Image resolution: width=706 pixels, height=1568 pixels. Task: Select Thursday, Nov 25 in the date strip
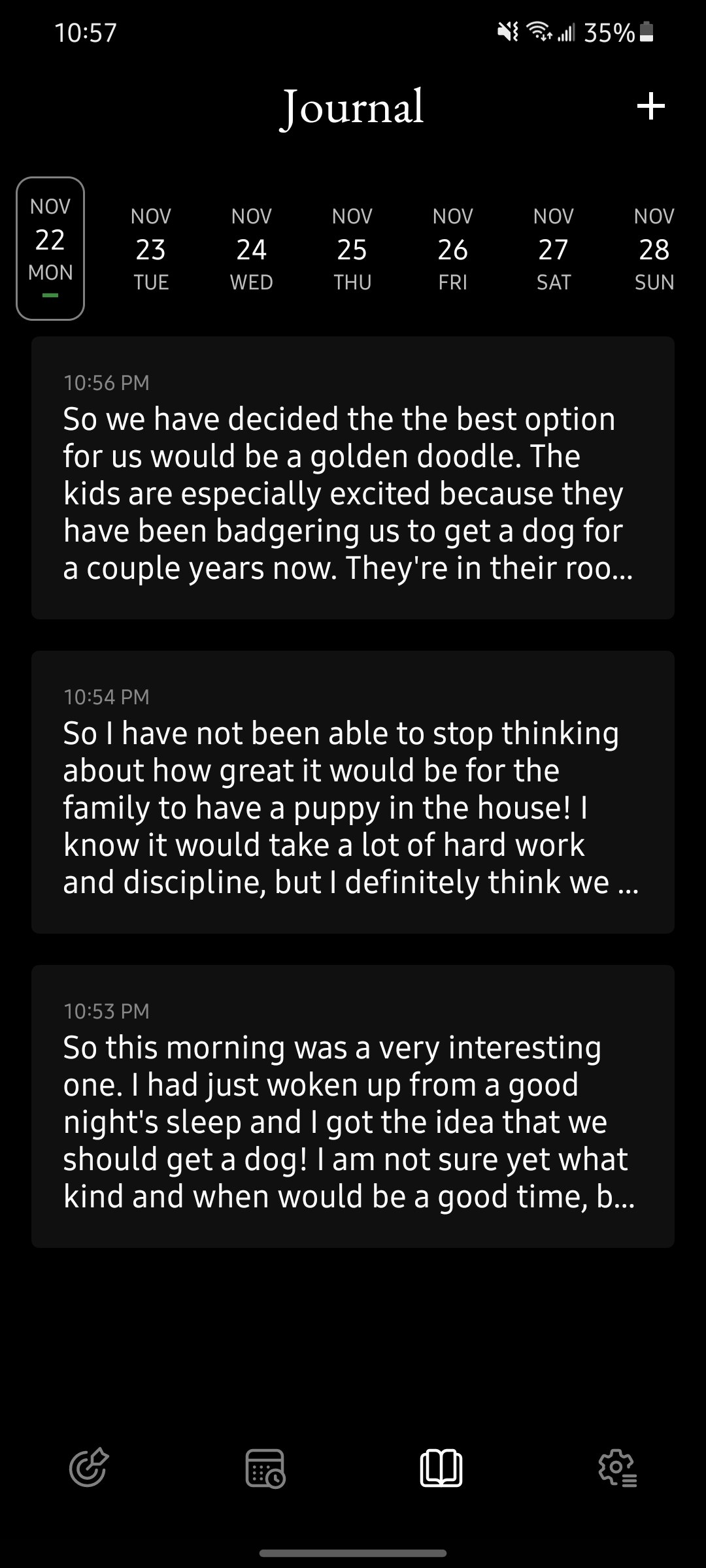[x=352, y=249]
